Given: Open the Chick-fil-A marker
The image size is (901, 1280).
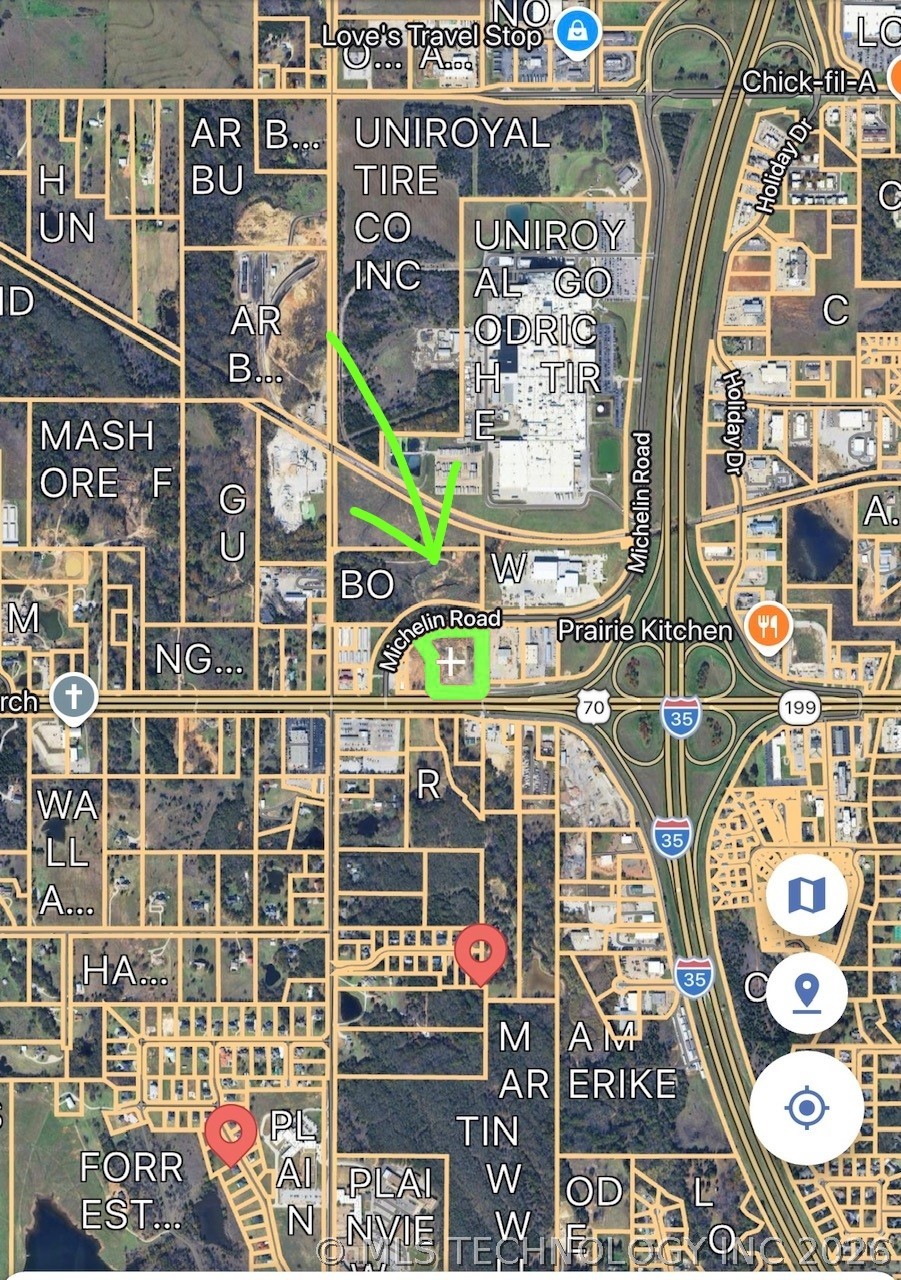Looking at the screenshot, I should pos(893,81).
